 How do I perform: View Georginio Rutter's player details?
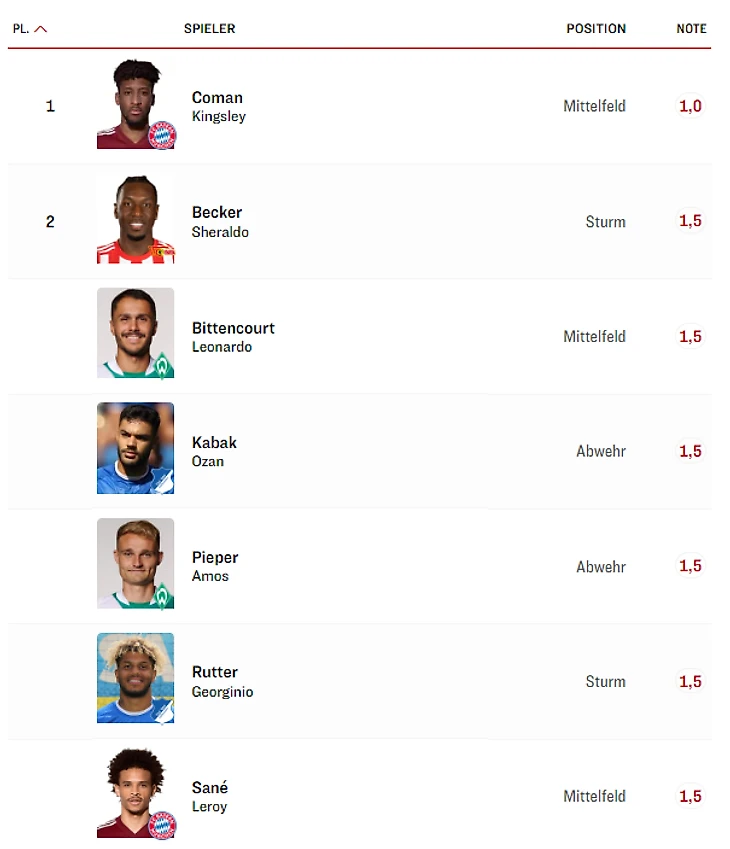click(x=222, y=681)
